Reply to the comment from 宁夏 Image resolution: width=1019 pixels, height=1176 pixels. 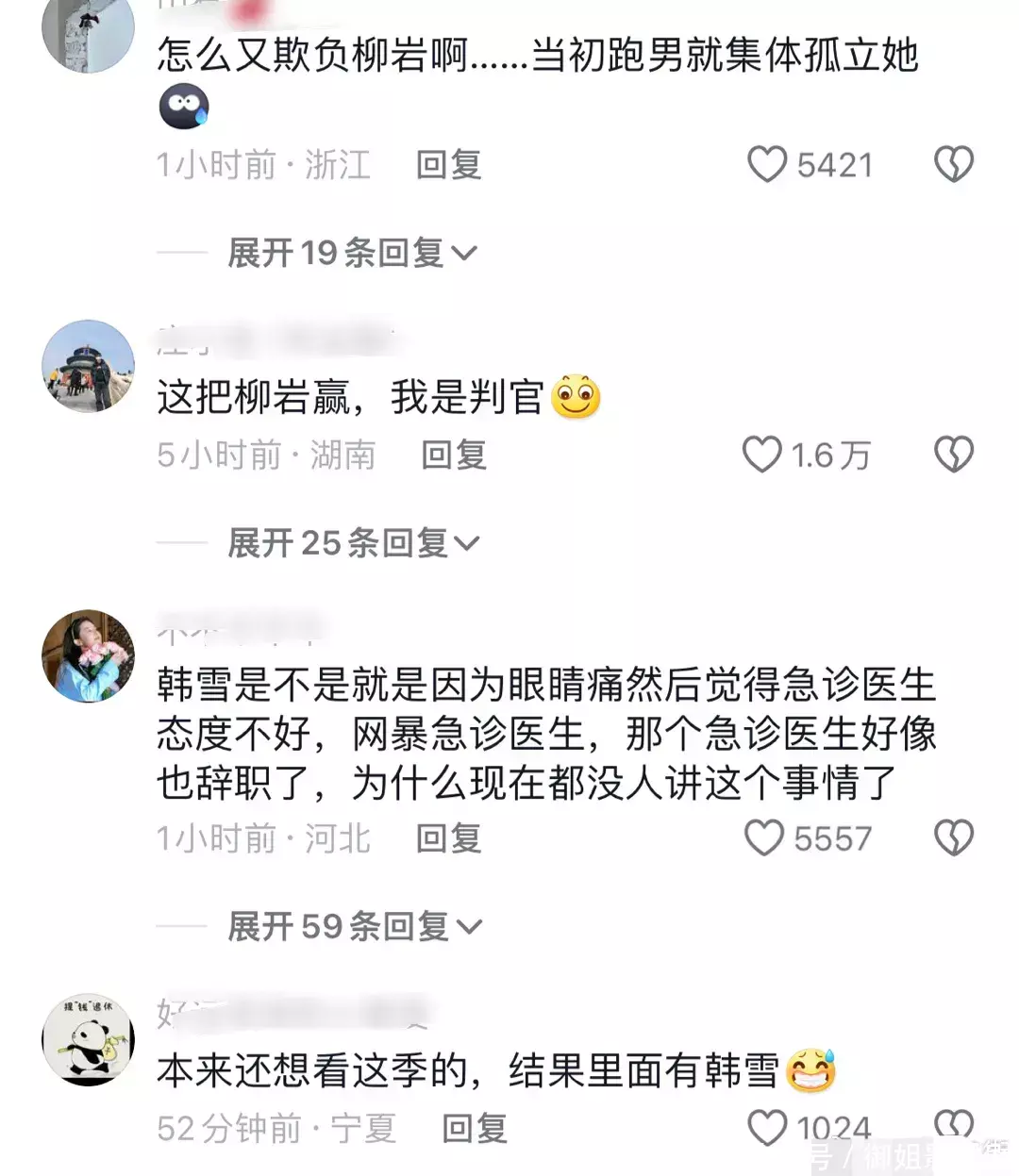tap(475, 1128)
